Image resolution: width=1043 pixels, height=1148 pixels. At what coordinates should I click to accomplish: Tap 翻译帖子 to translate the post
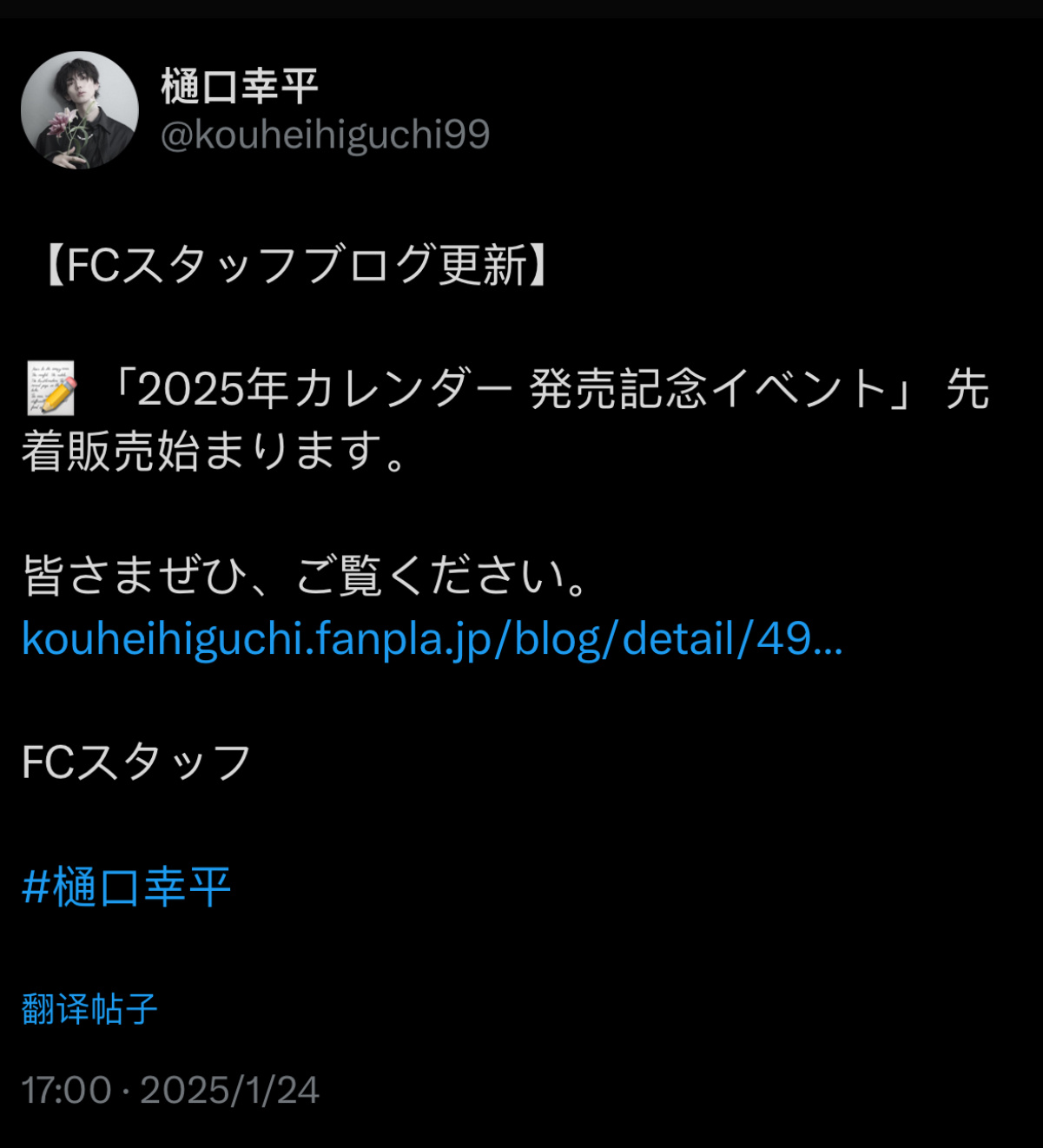click(x=89, y=1009)
